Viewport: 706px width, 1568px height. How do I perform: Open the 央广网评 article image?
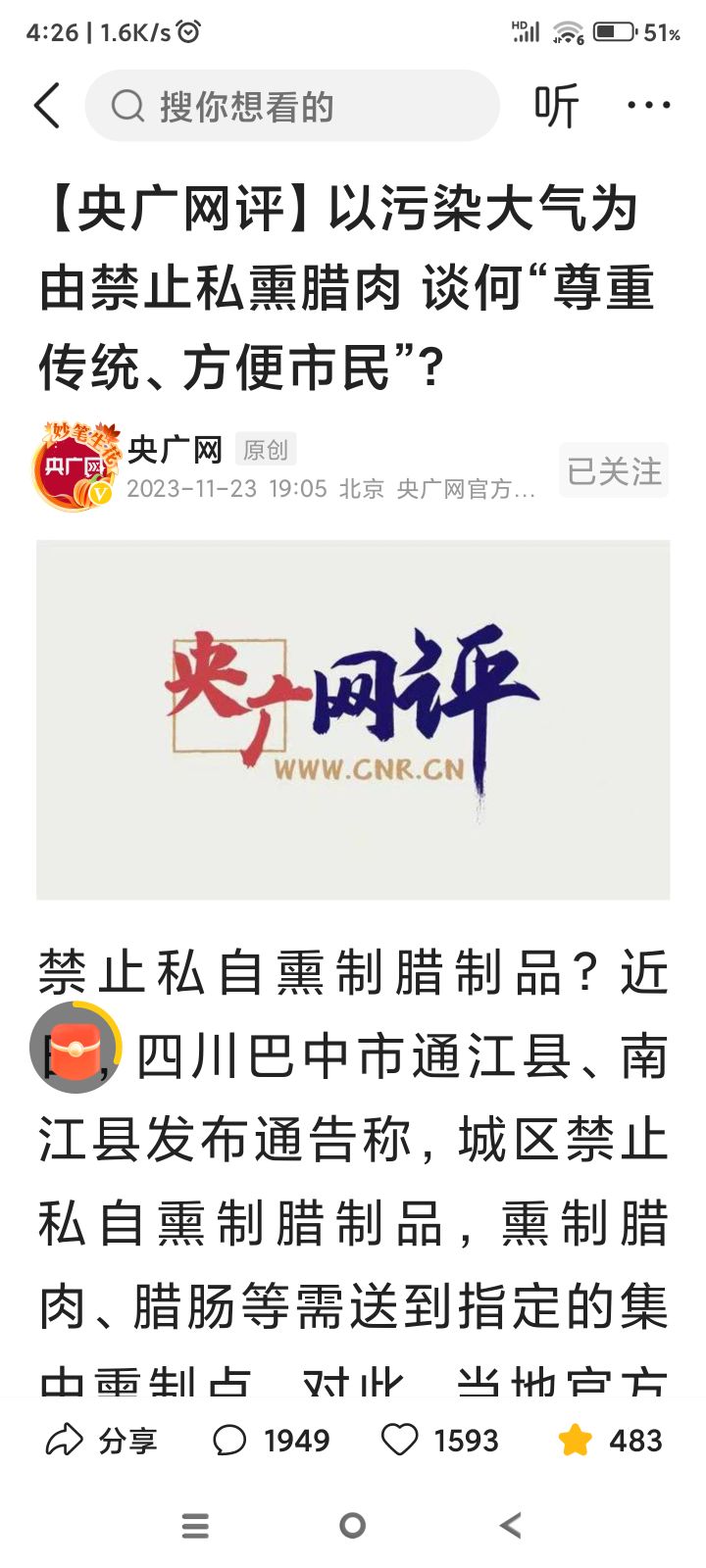353,718
